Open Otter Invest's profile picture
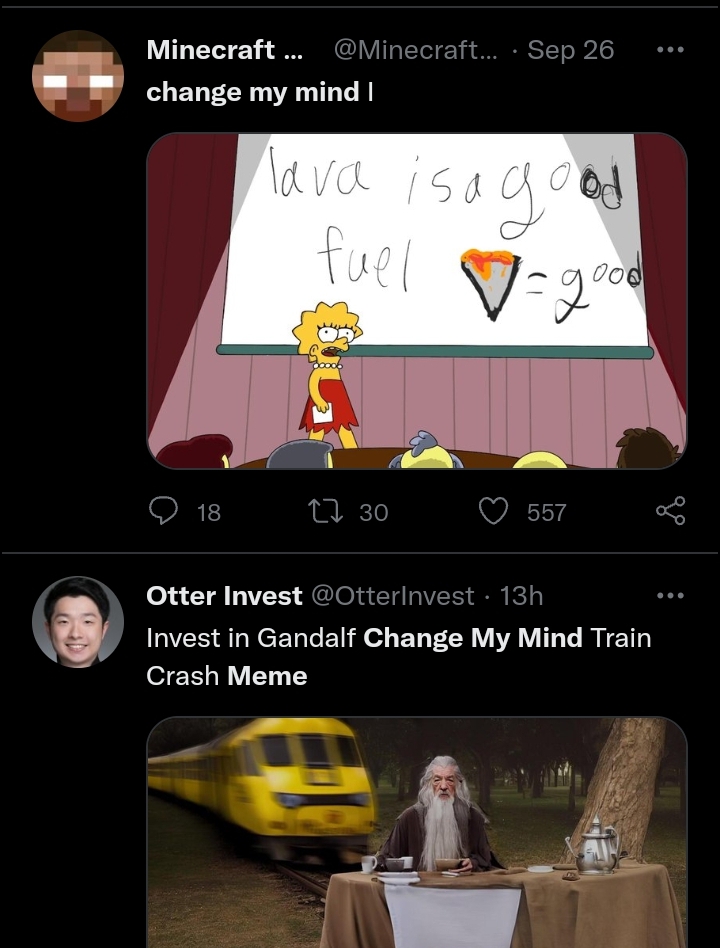This screenshot has width=720, height=948. pos(78,622)
